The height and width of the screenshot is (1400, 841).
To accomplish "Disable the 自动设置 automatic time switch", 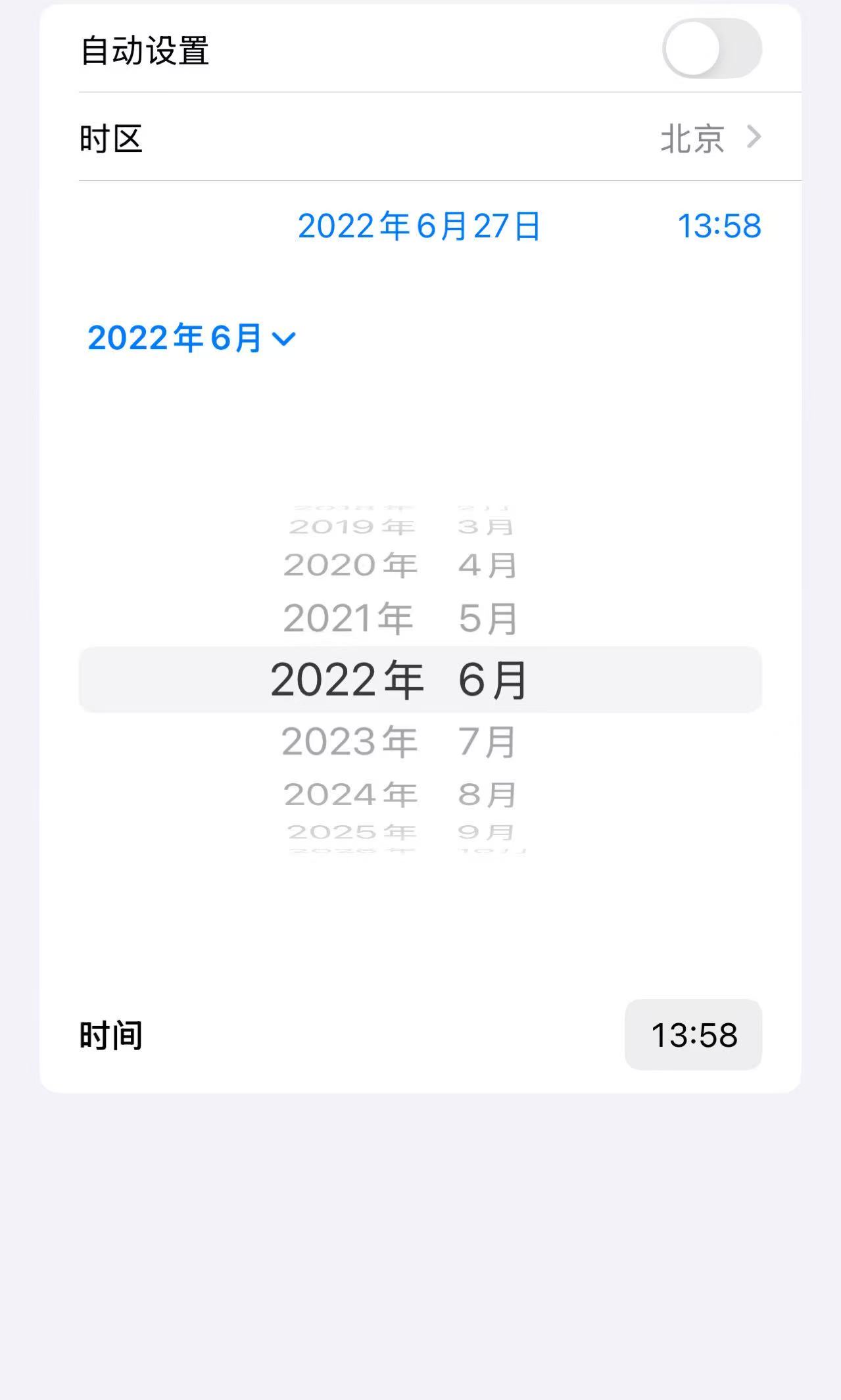I will (713, 49).
